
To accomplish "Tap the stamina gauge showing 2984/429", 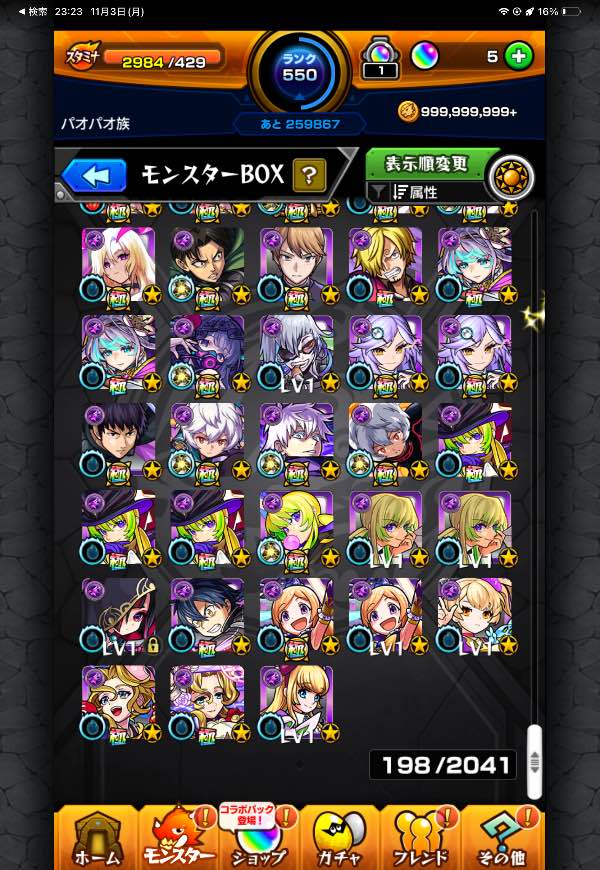I will pos(162,58).
